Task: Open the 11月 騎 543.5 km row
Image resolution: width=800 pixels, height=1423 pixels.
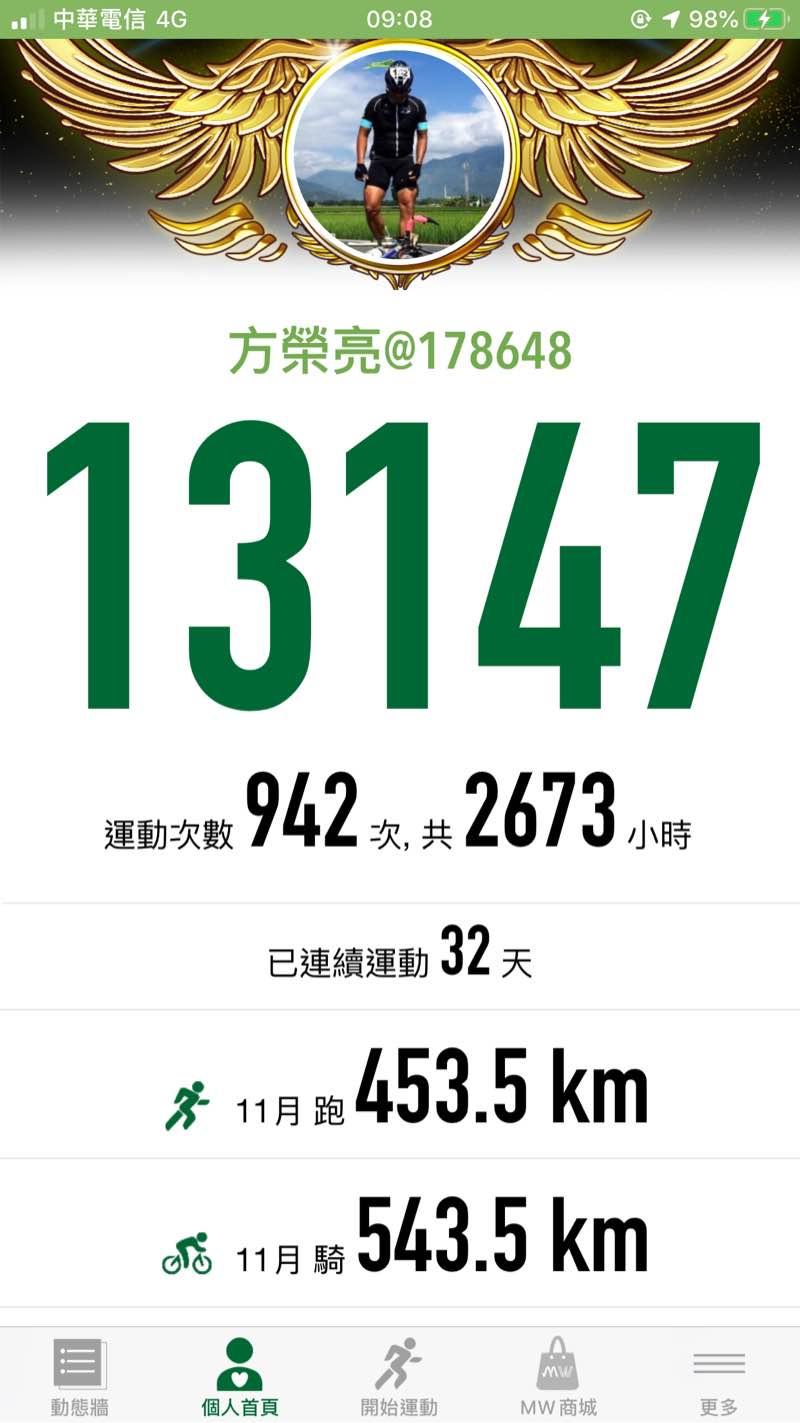Action: (x=400, y=1233)
